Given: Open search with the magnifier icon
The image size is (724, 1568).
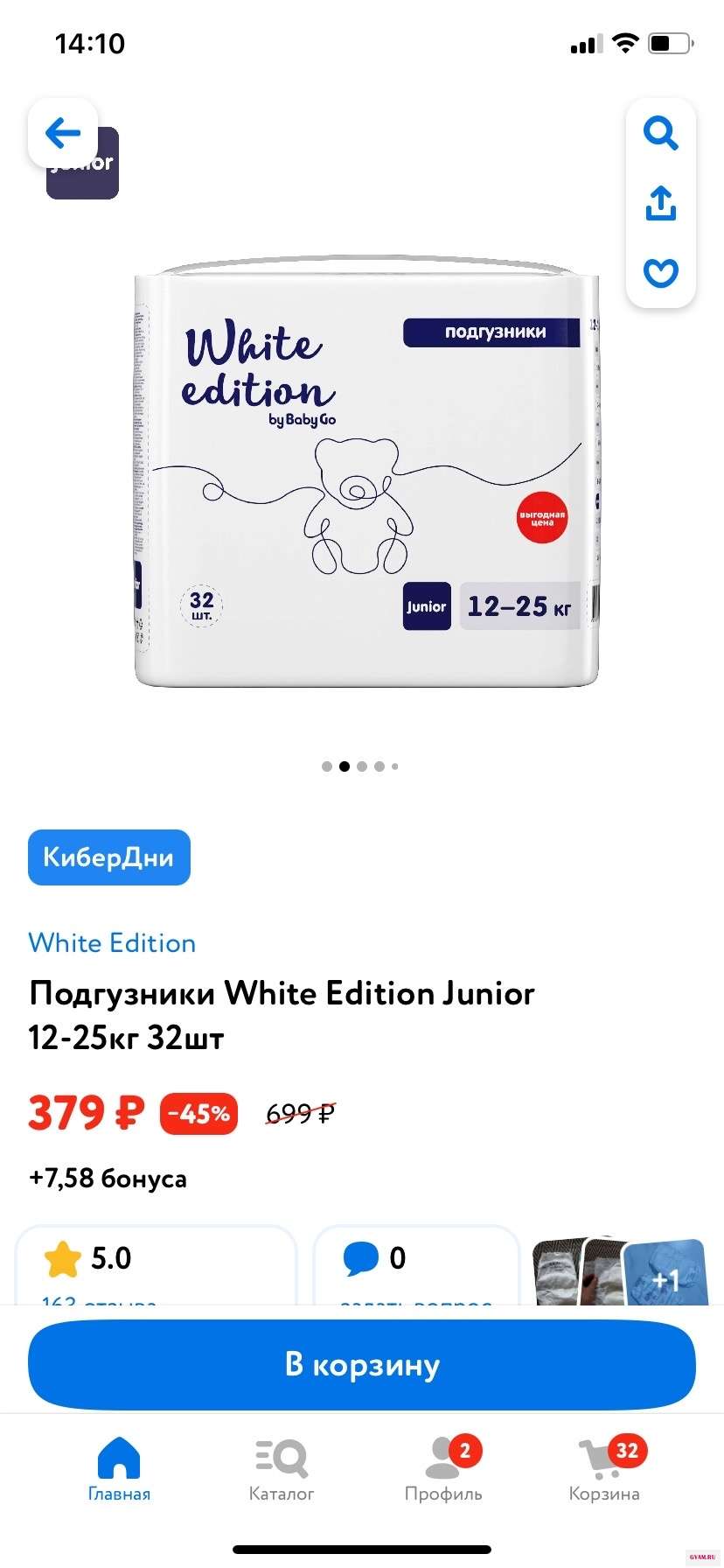Looking at the screenshot, I should [x=660, y=134].
